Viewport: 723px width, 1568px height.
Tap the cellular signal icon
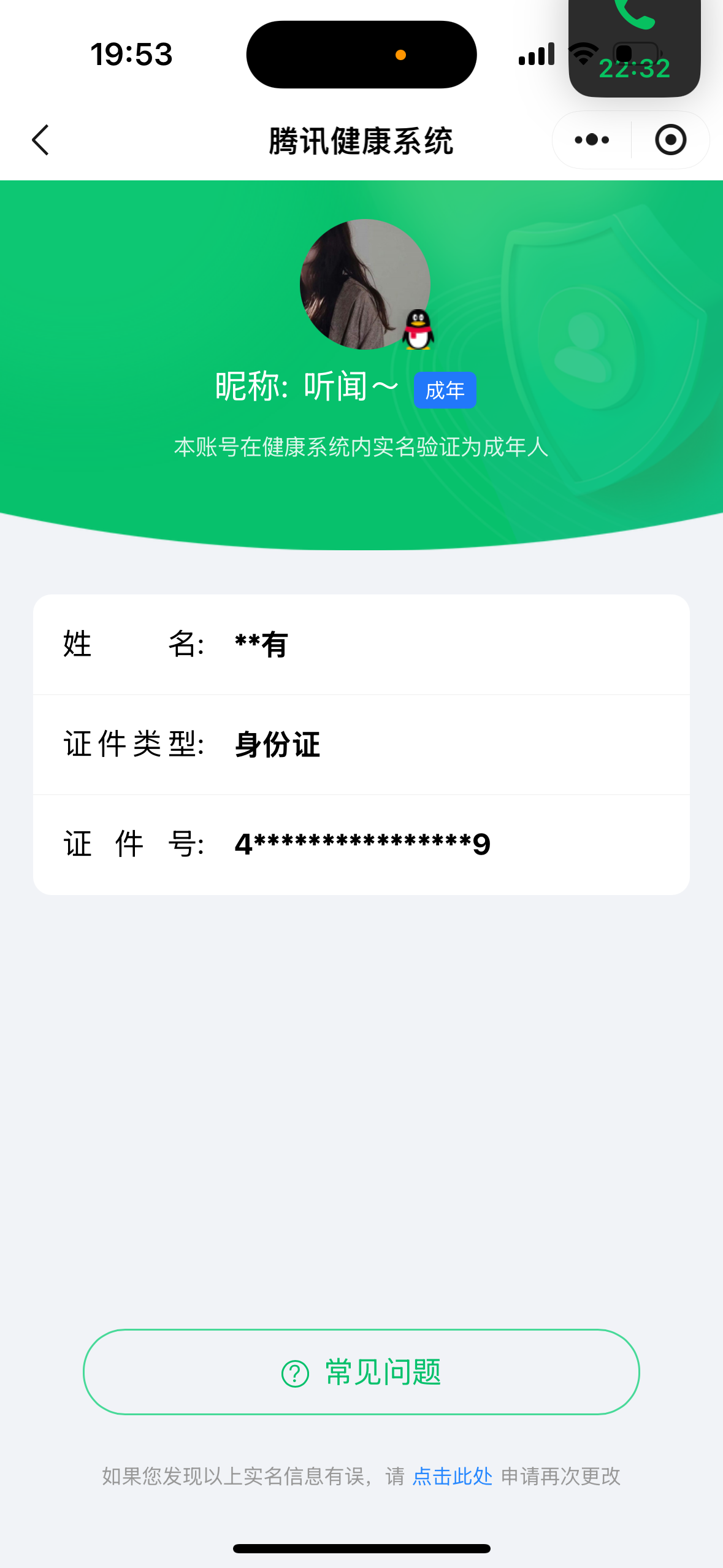[x=535, y=54]
